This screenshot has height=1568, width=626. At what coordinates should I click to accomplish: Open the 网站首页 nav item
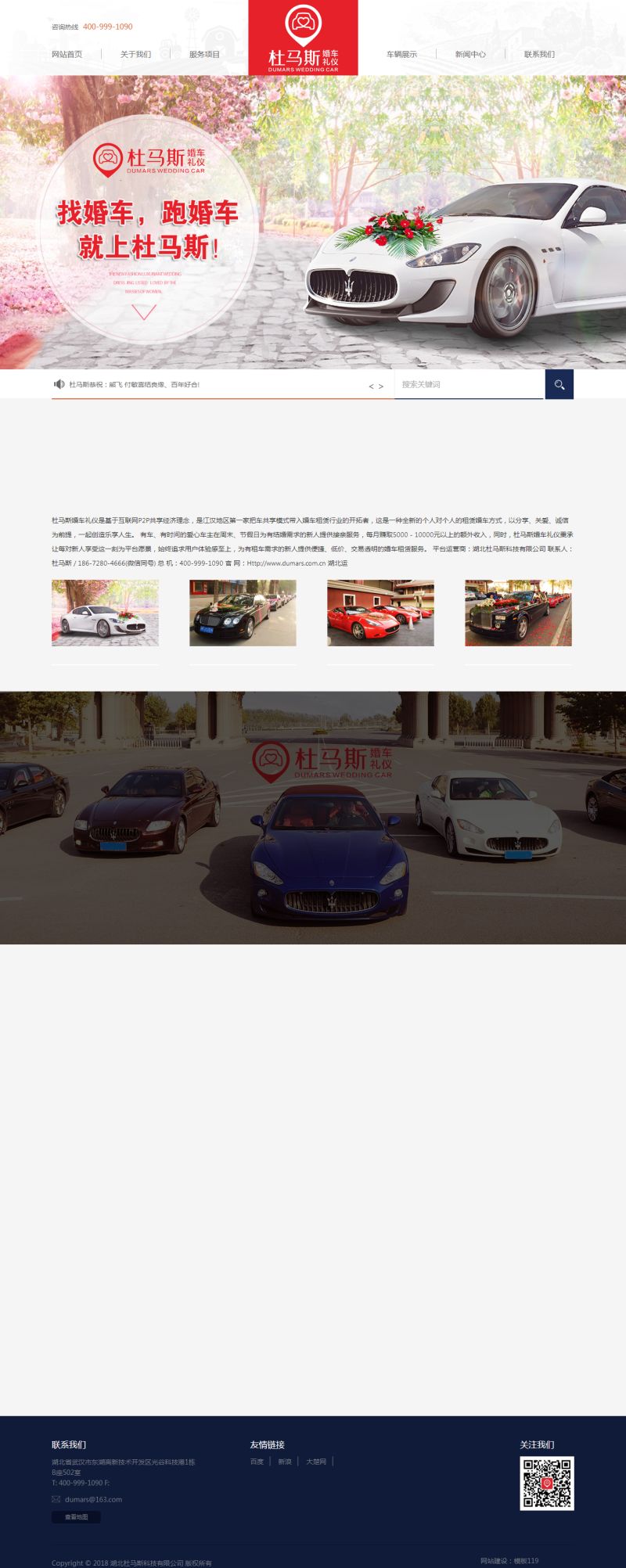[x=67, y=54]
